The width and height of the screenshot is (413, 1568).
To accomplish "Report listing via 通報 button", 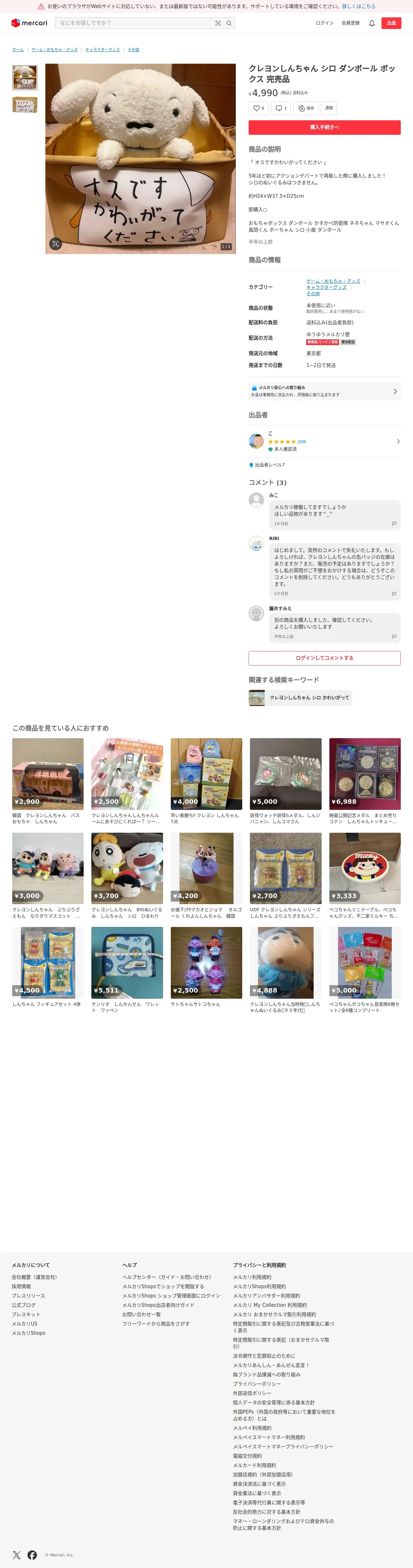I will point(329,108).
